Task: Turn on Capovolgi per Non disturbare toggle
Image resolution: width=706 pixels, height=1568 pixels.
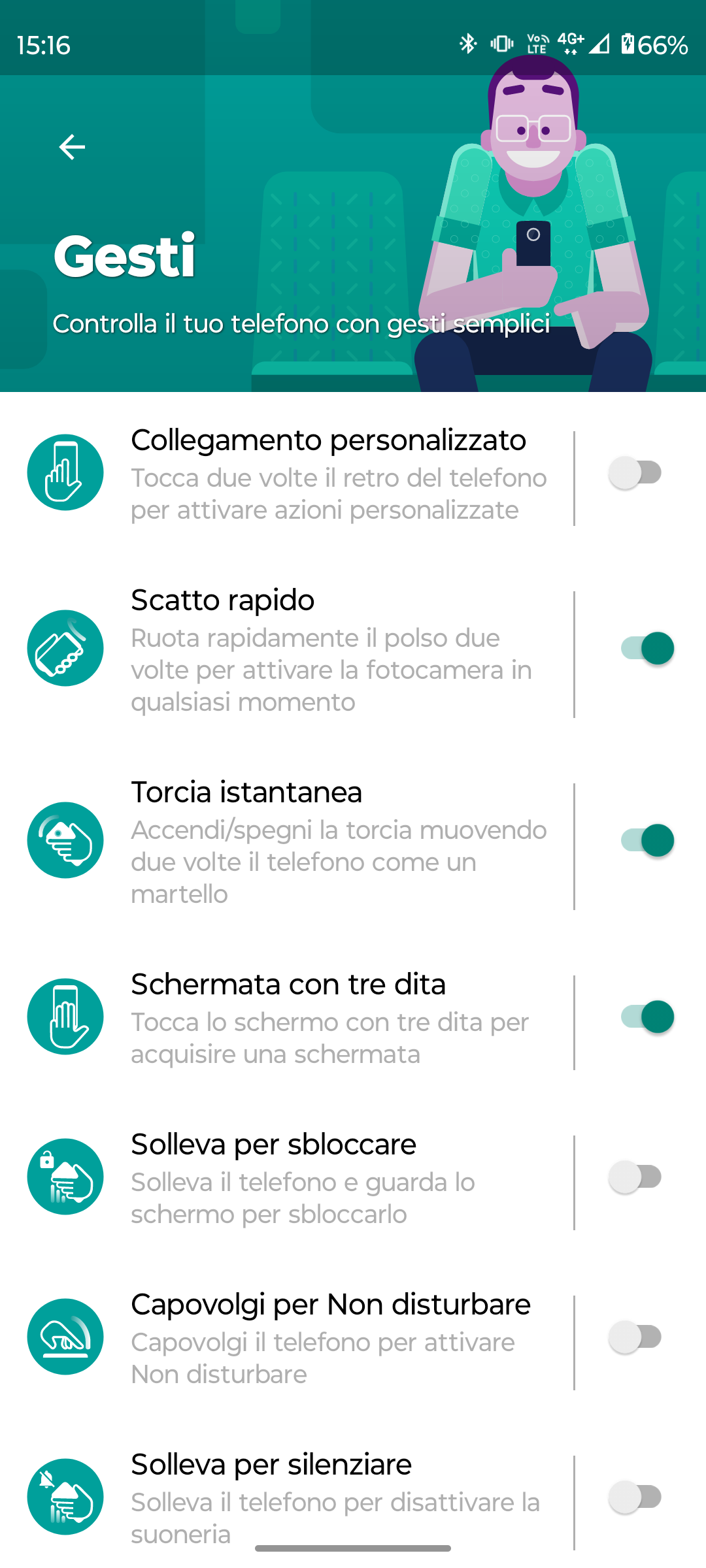Action: click(635, 1337)
